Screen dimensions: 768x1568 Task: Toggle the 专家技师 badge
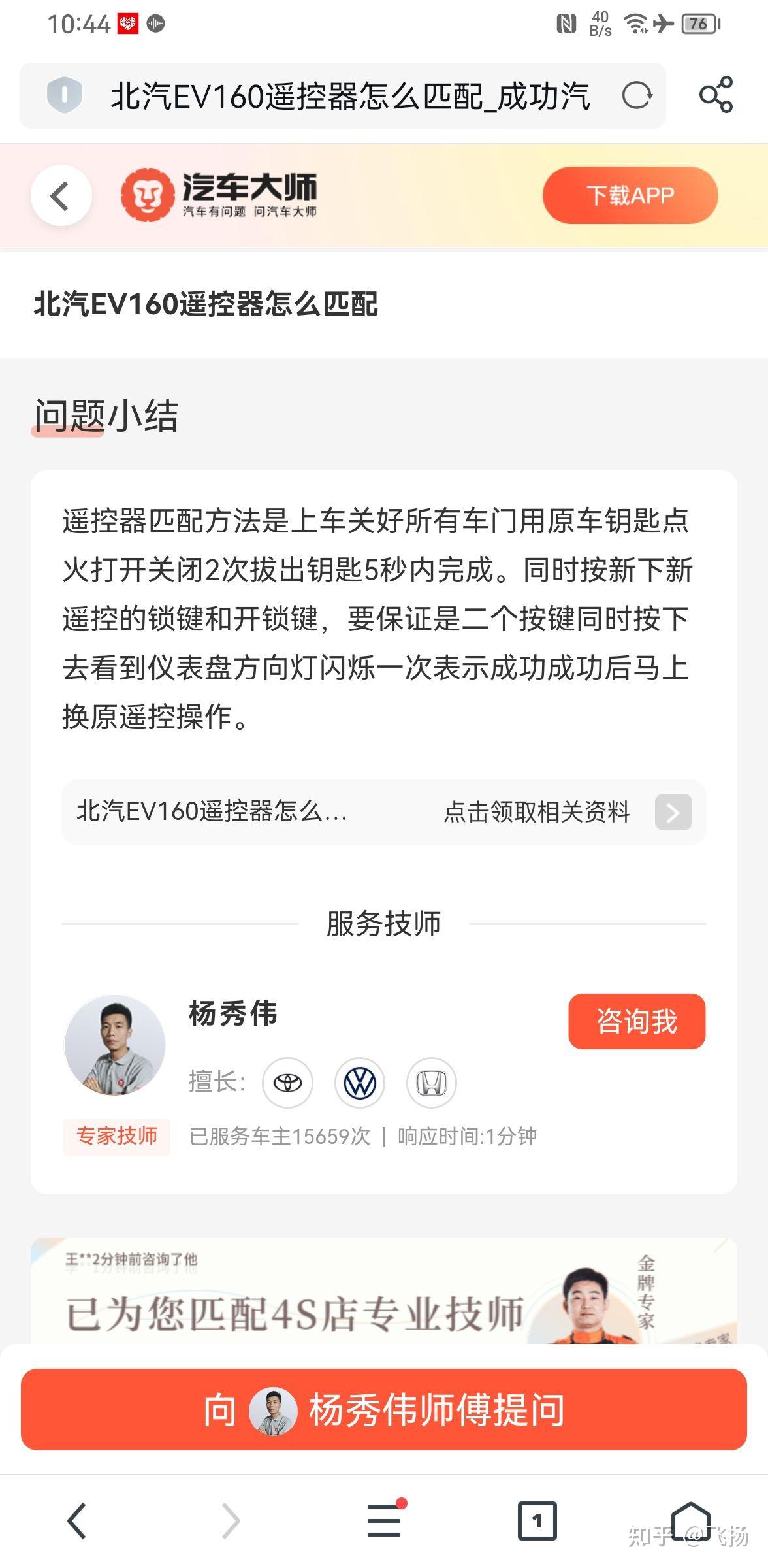coord(118,1137)
